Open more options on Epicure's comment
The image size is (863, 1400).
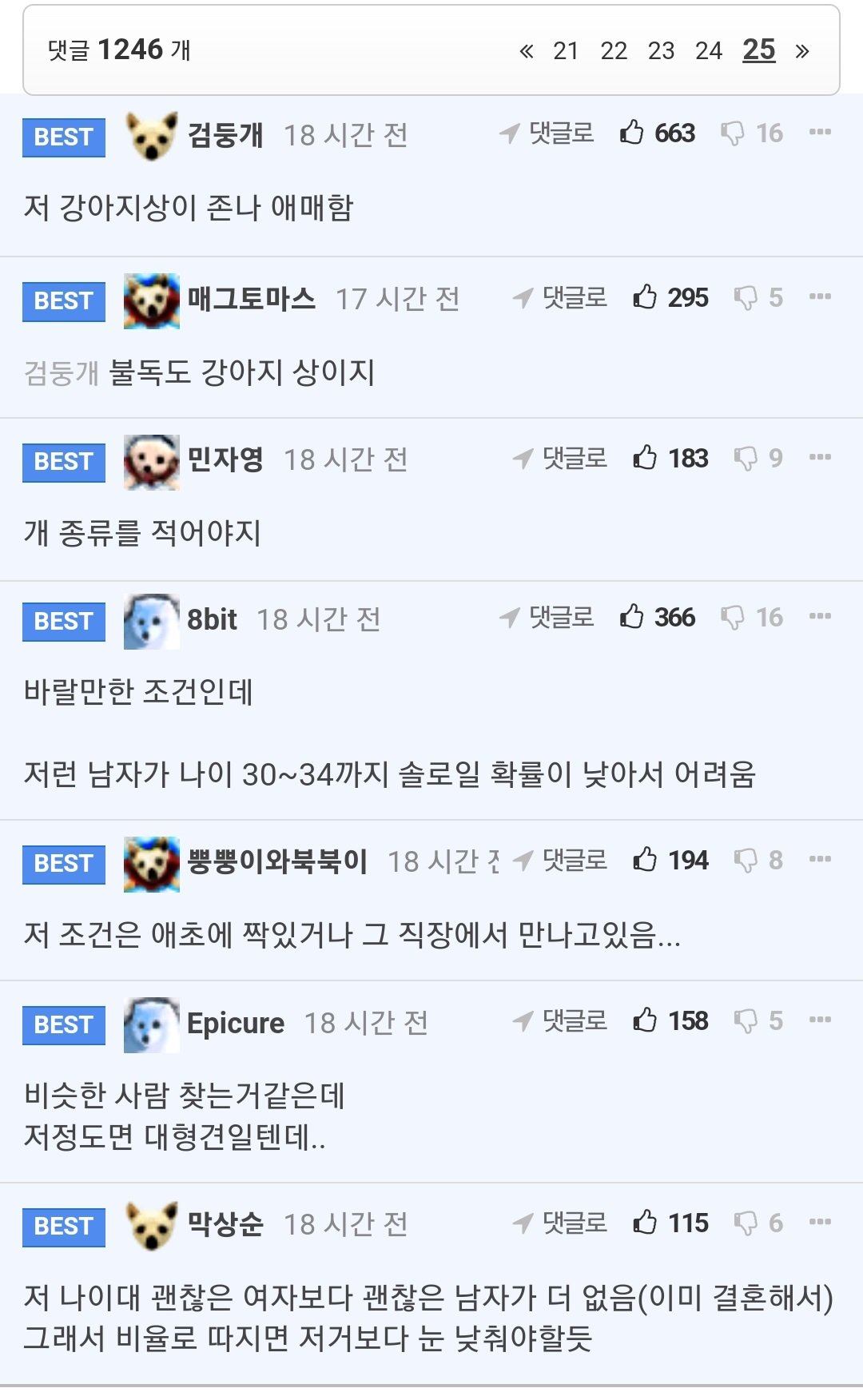click(x=820, y=1020)
